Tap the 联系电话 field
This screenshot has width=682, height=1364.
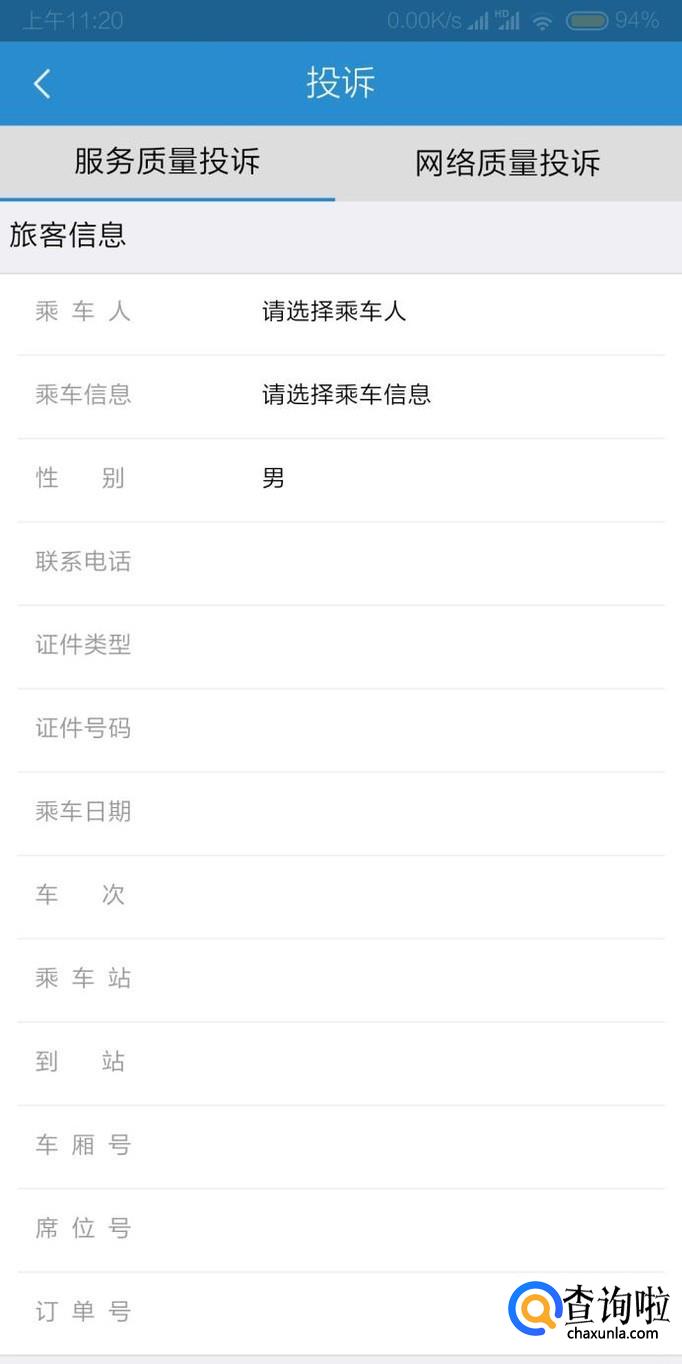pos(341,563)
